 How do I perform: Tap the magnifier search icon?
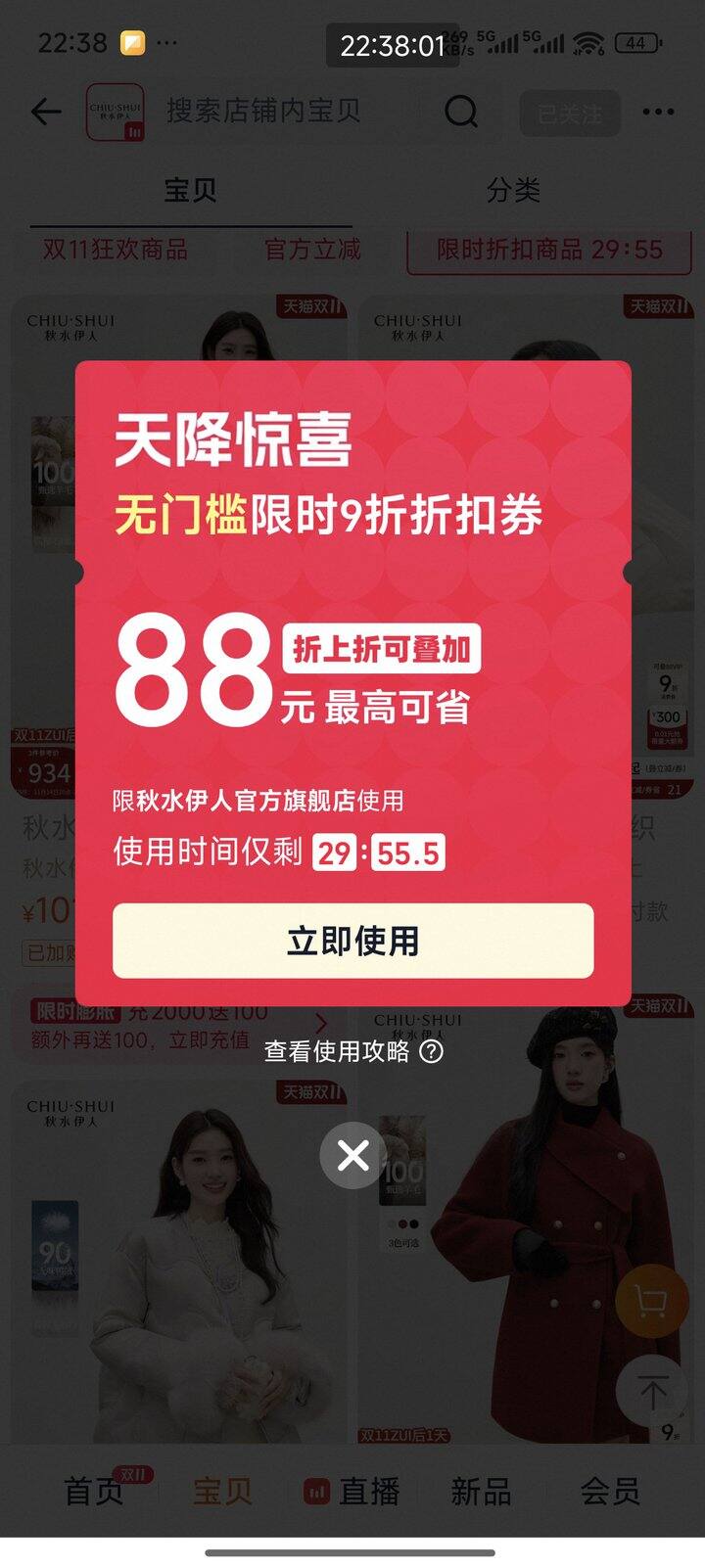[461, 112]
